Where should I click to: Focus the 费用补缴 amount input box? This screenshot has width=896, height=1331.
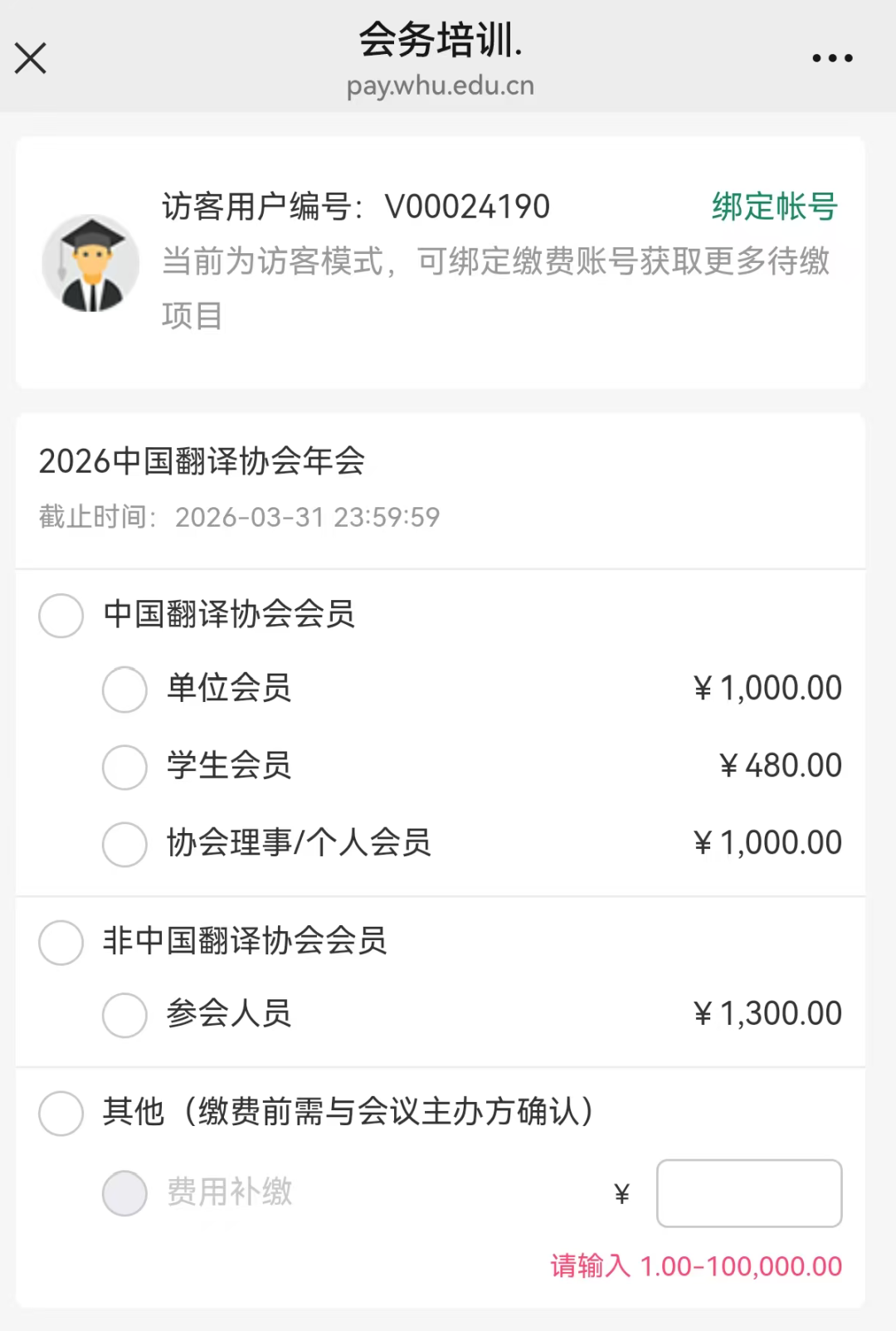(748, 1192)
